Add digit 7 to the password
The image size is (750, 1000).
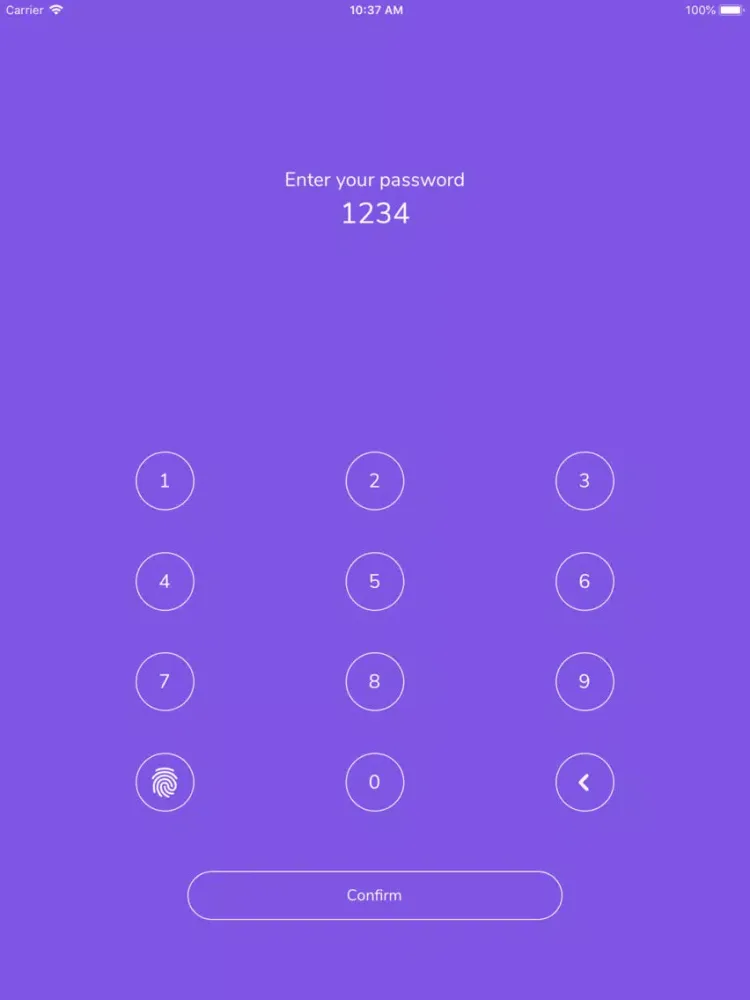pyautogui.click(x=165, y=682)
